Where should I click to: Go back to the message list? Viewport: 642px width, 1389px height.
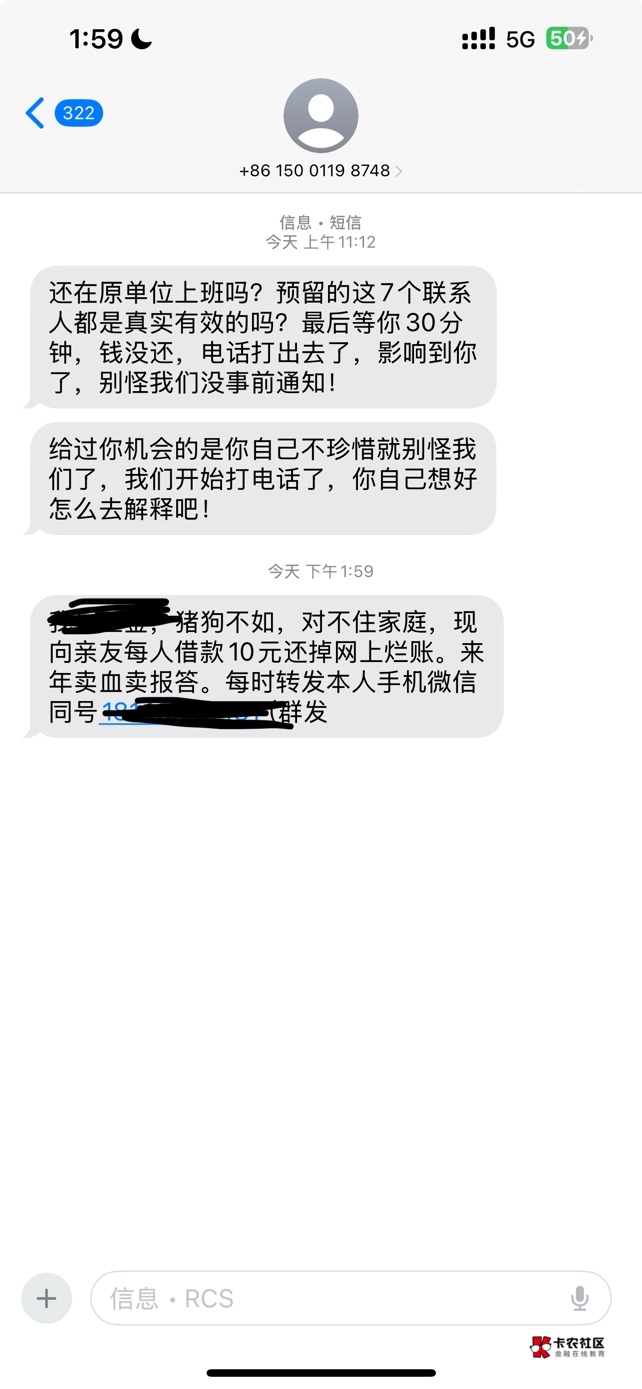pos(63,113)
